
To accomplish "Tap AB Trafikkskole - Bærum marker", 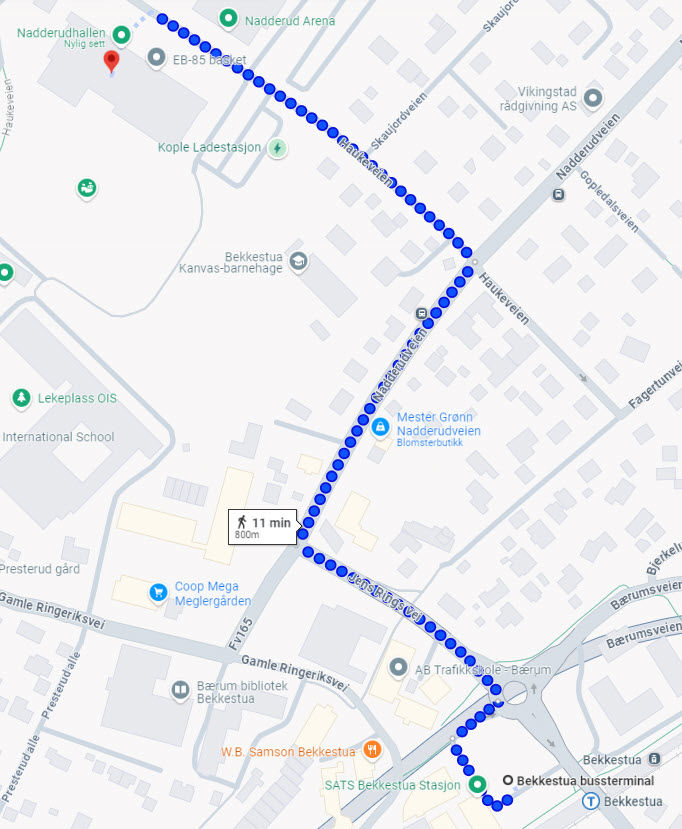I will pos(399,666).
